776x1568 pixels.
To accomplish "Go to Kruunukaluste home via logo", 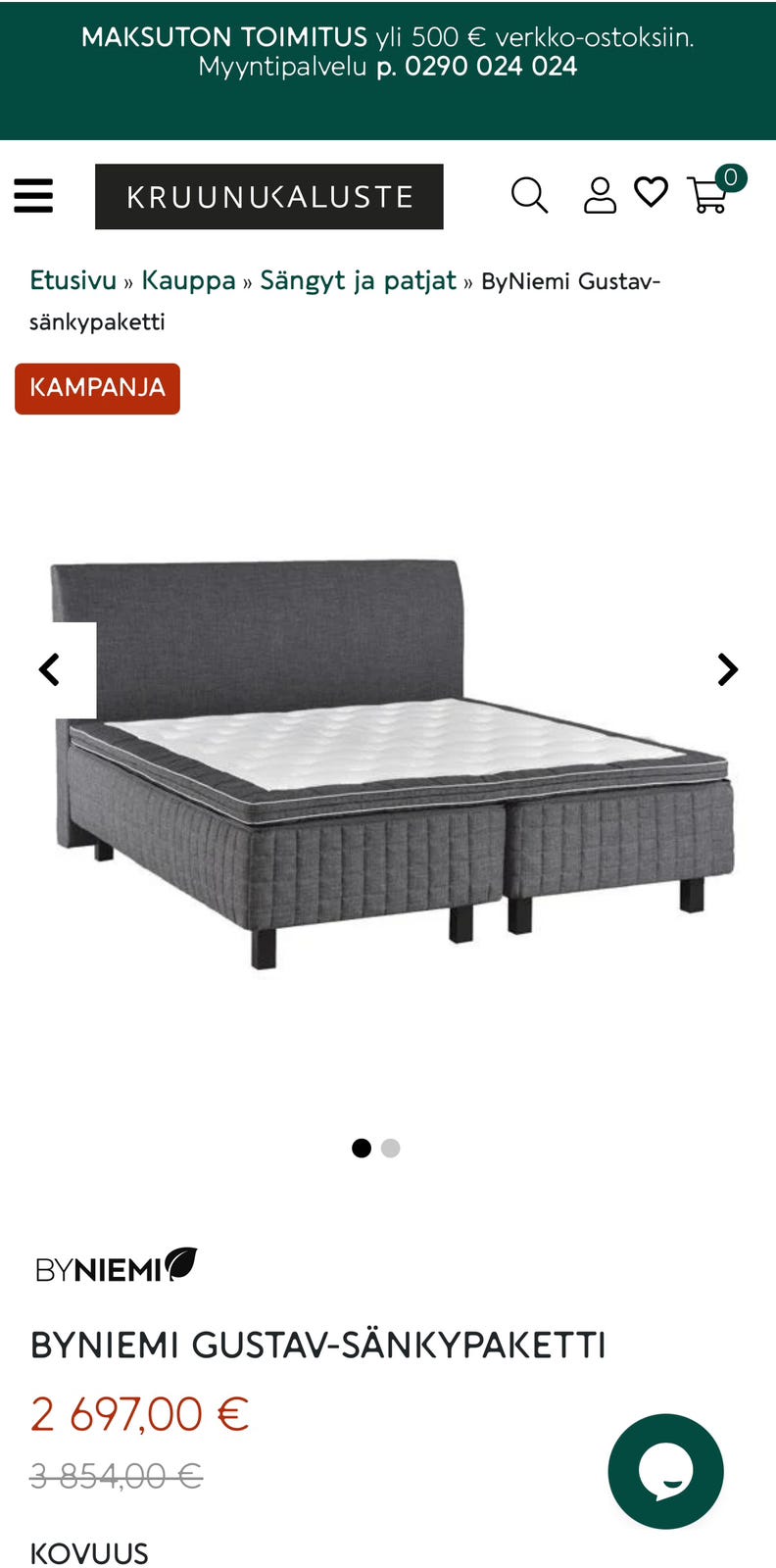I will [x=268, y=196].
